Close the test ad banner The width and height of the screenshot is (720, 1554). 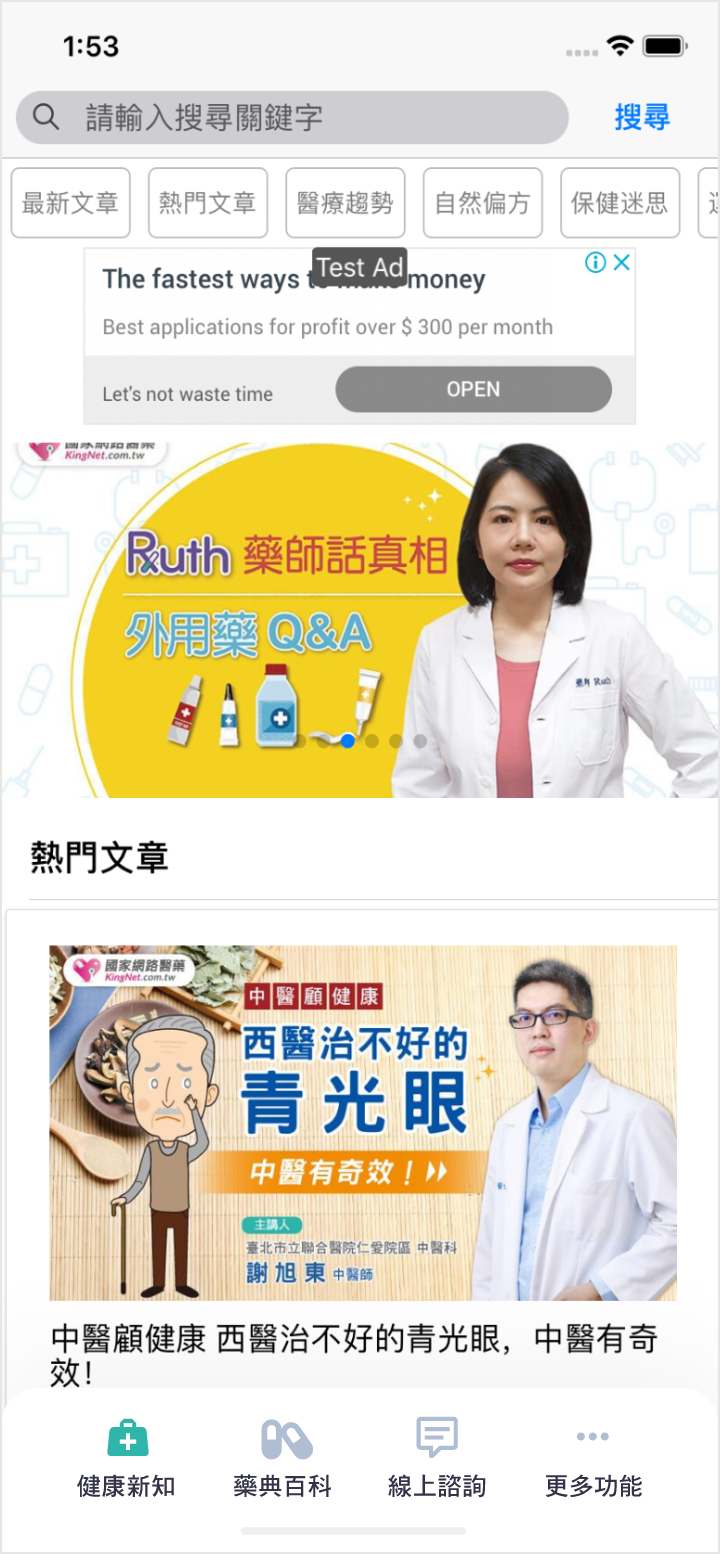621,263
